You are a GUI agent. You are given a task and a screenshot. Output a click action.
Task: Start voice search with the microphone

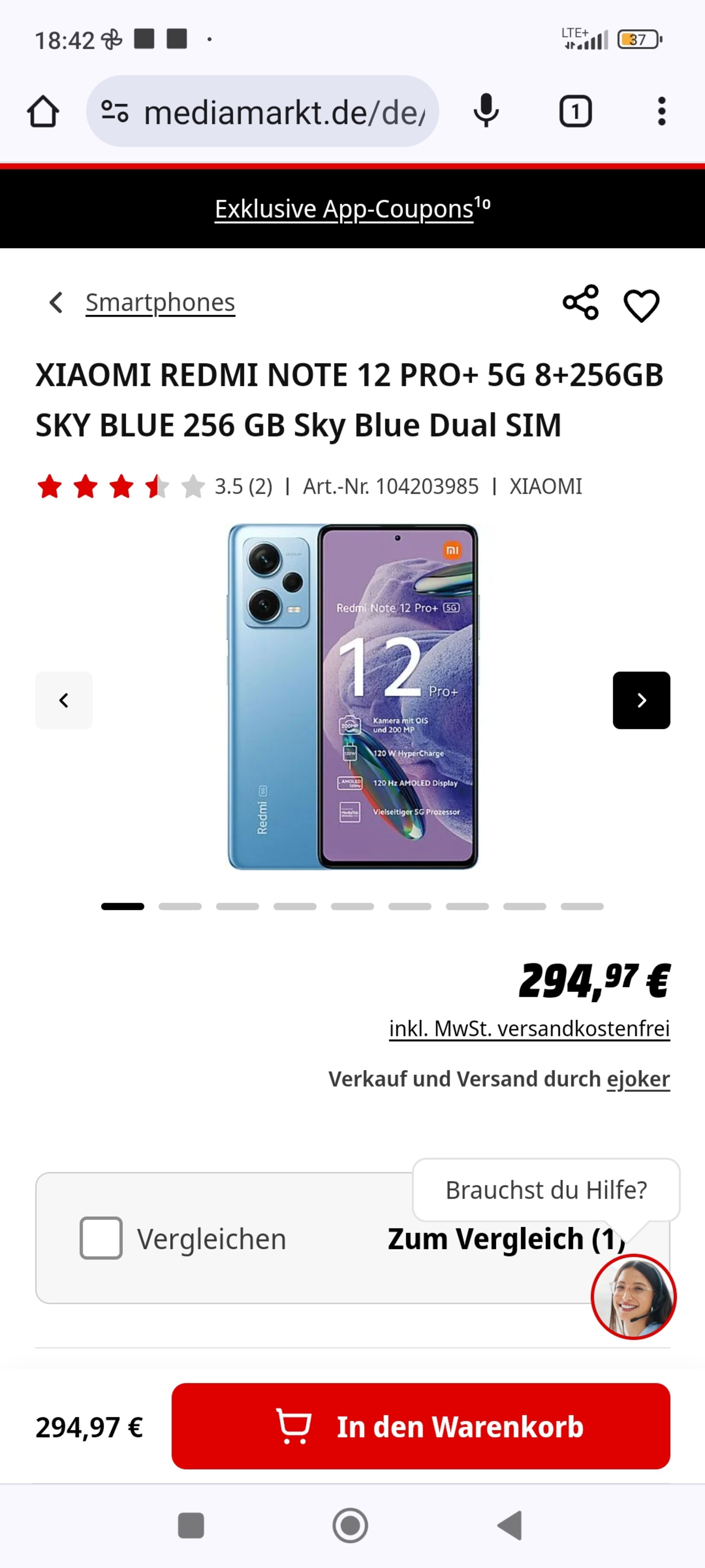(486, 111)
